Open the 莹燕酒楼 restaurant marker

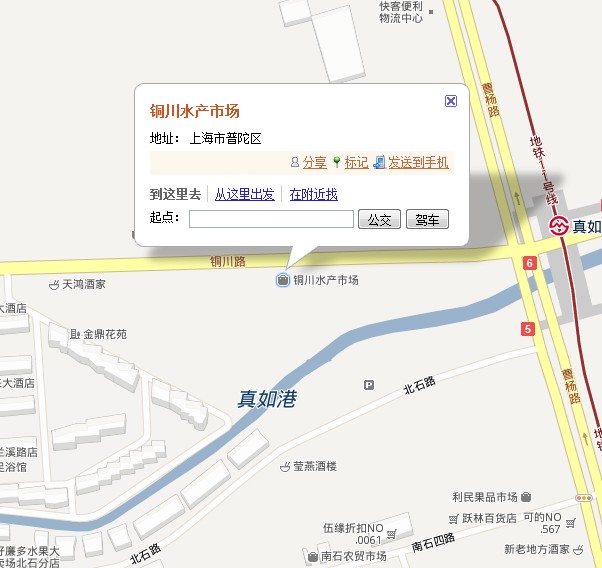pos(284,466)
